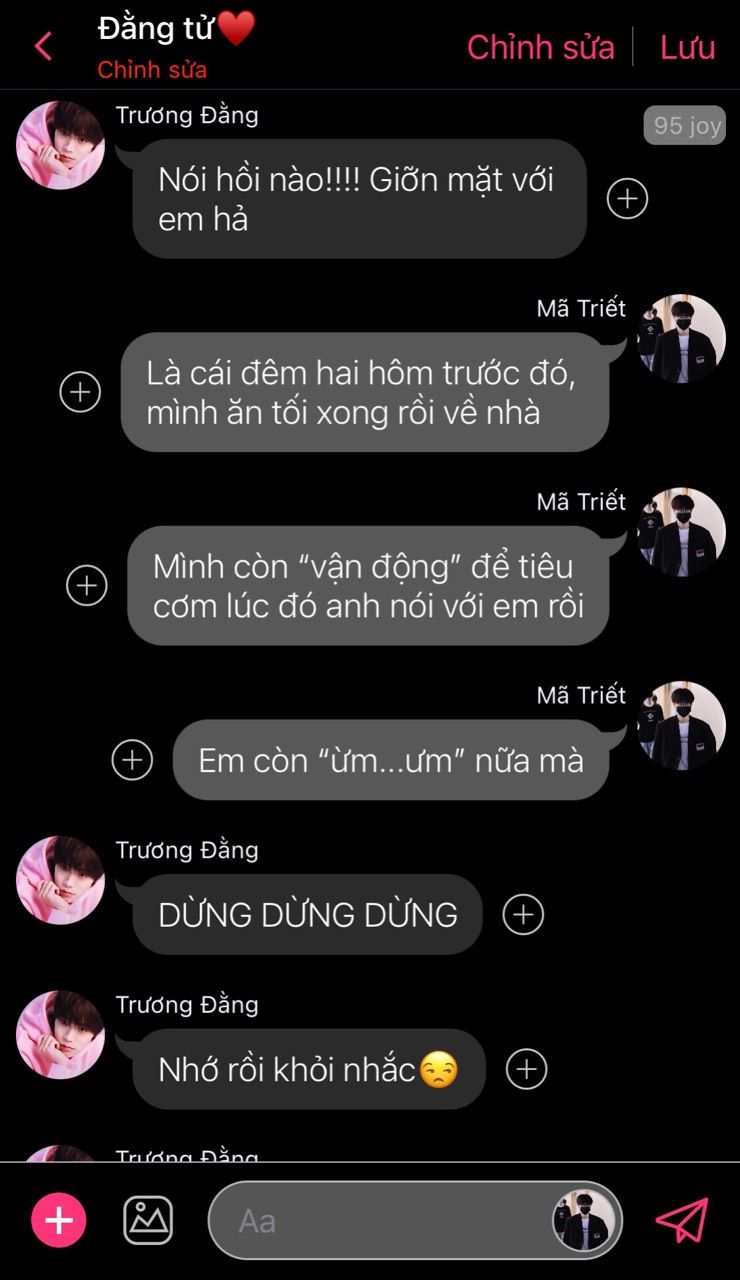Go back with the pink arrow
The height and width of the screenshot is (1280, 740).
[43, 46]
